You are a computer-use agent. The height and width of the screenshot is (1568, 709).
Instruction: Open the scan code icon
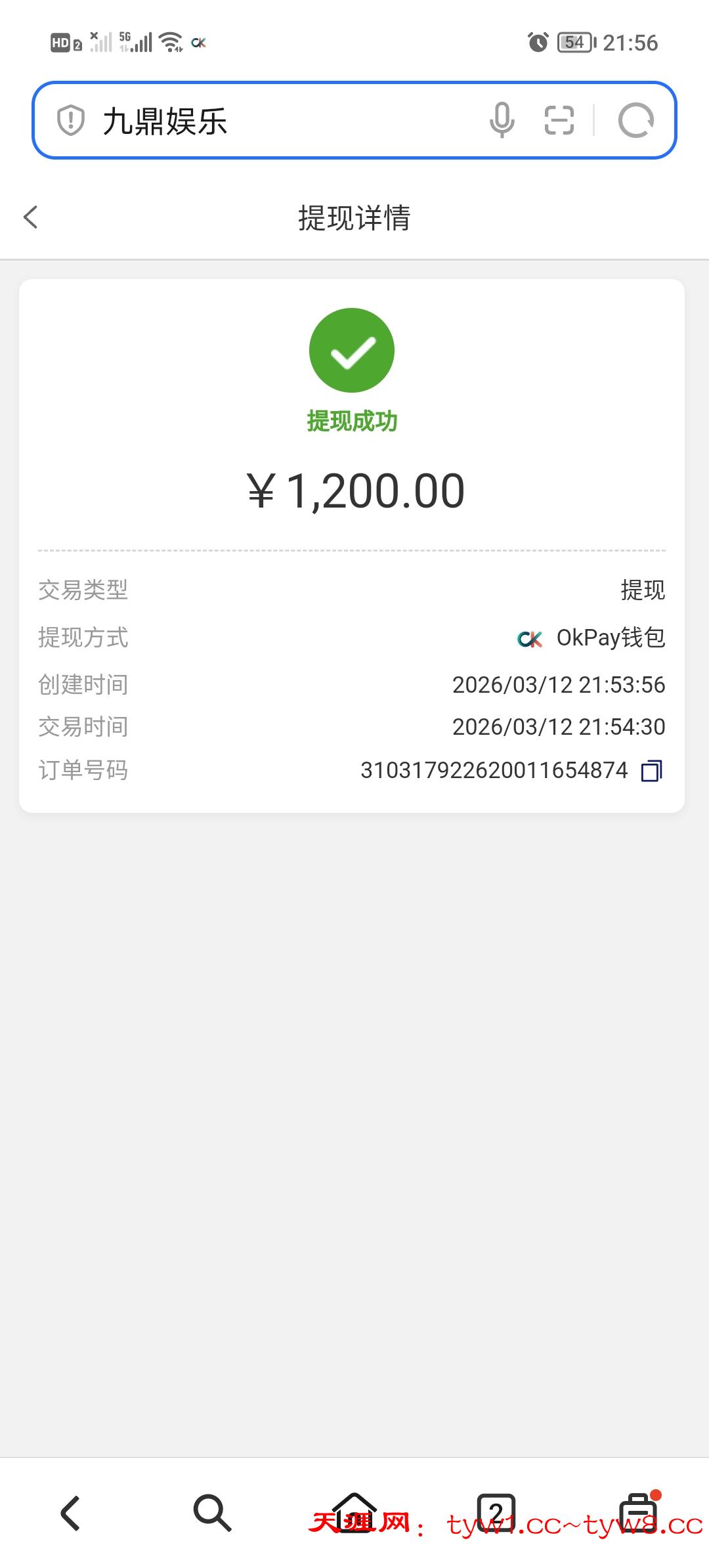click(x=559, y=120)
